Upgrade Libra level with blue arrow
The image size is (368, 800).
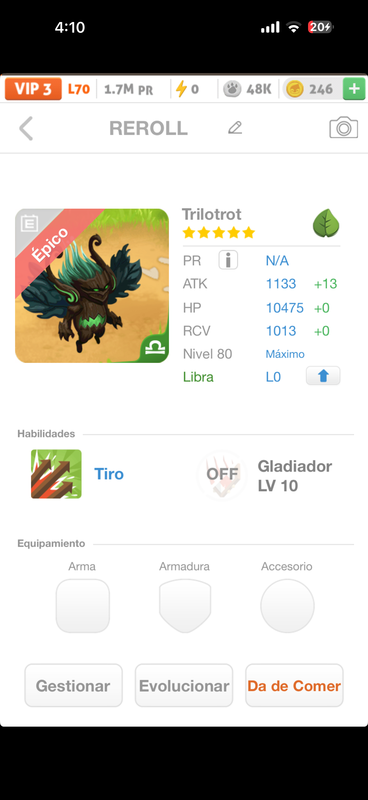(x=323, y=376)
